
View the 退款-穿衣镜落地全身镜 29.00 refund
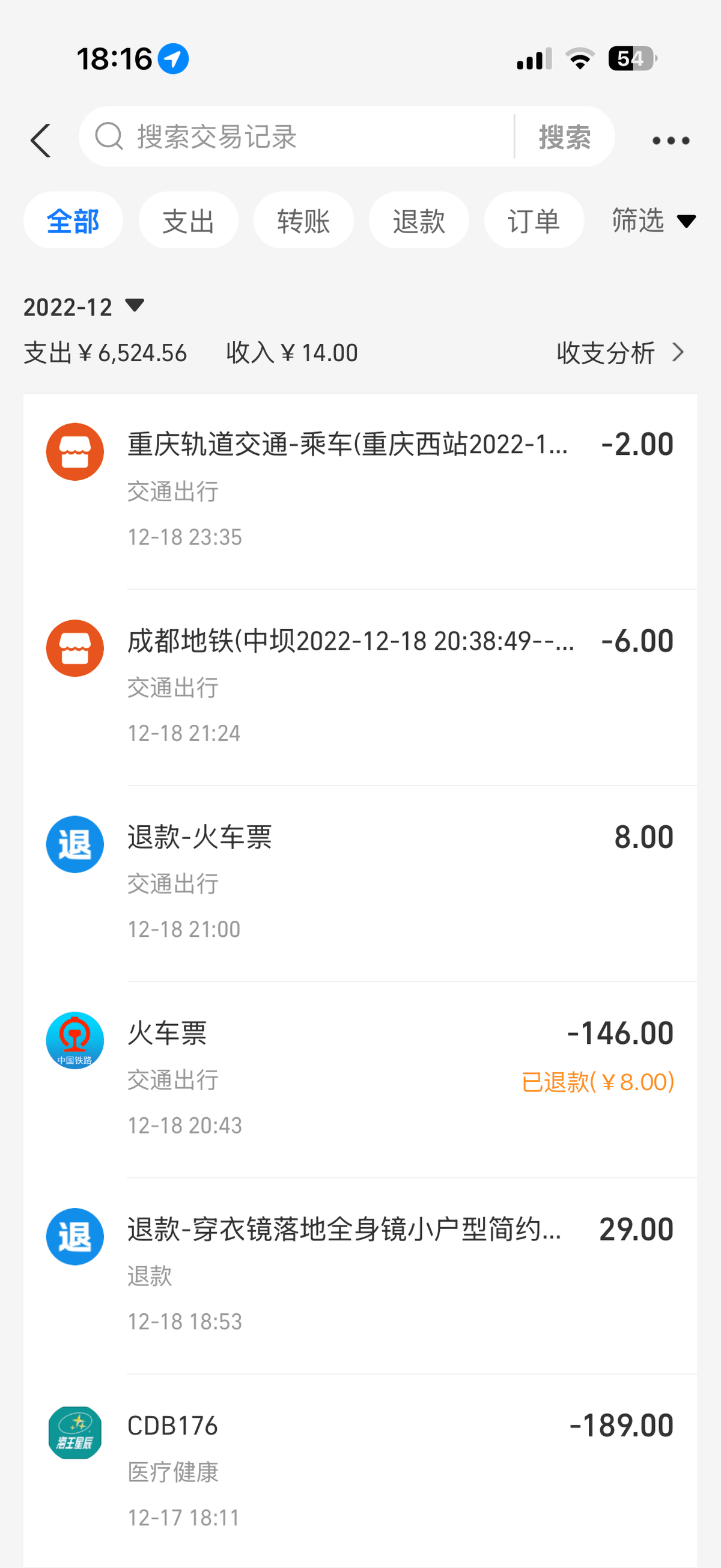[x=360, y=1275]
